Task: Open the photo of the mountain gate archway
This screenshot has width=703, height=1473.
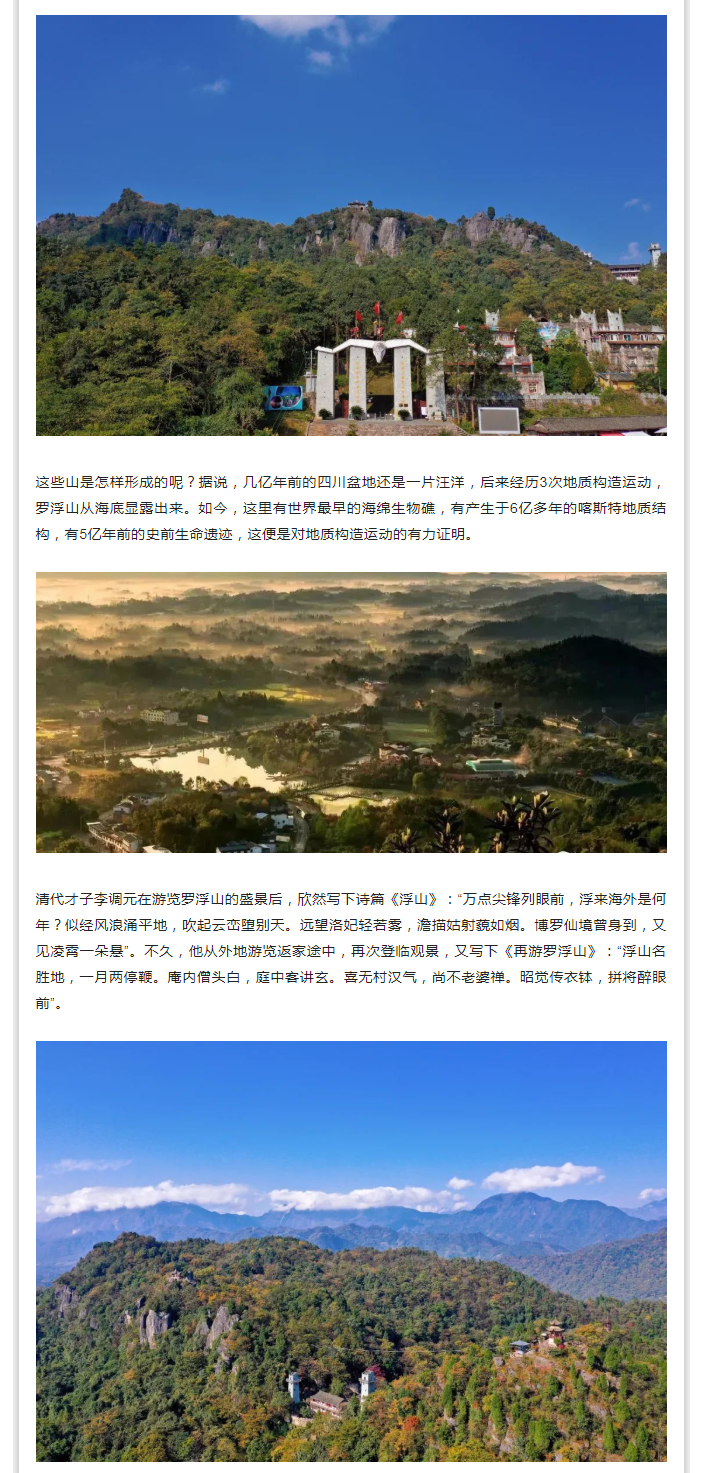Action: click(351, 225)
